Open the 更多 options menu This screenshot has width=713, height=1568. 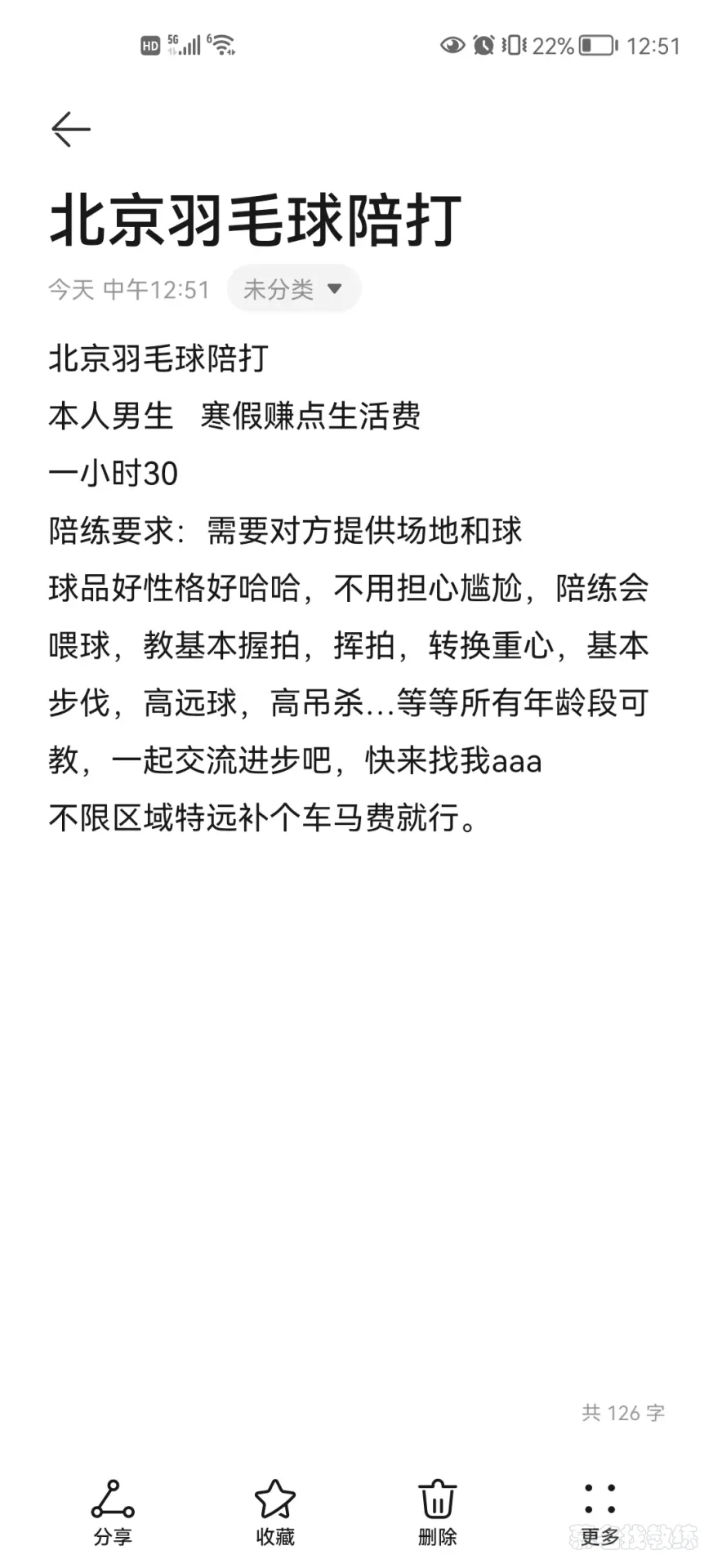coord(599,1512)
